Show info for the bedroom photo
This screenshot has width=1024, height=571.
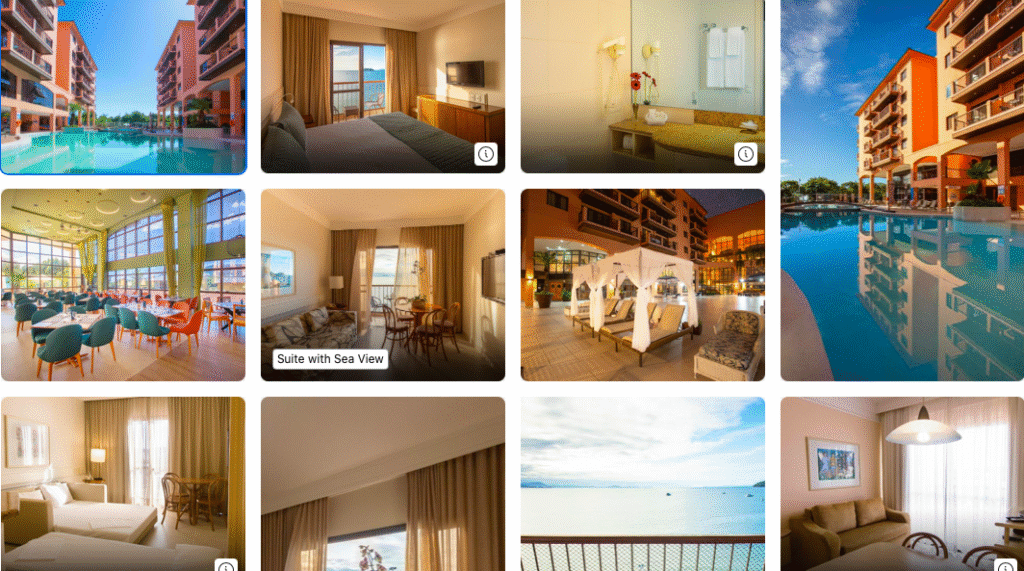coord(486,153)
